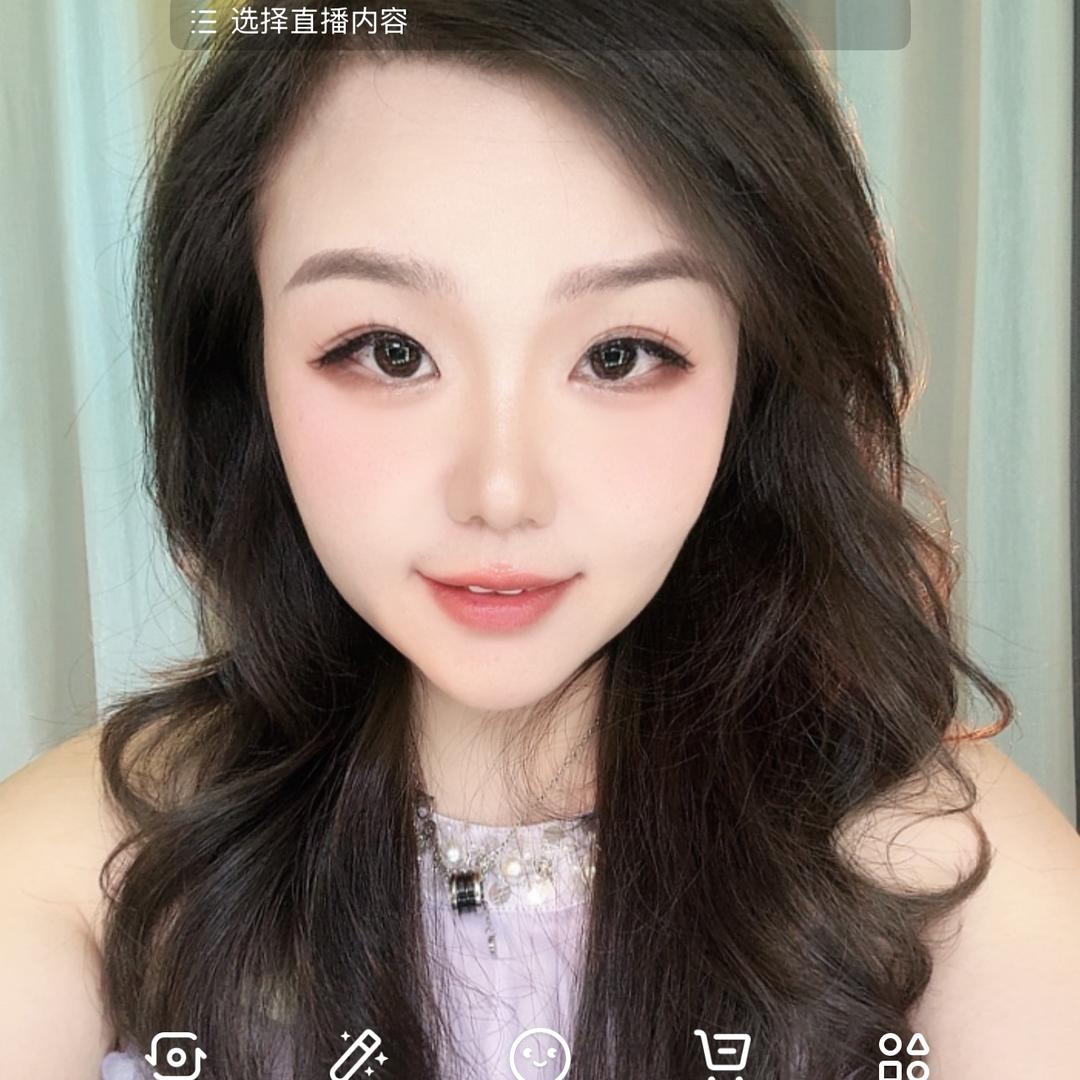Open the more tools shapes icon
The image size is (1080, 1080).
pyautogui.click(x=903, y=1057)
